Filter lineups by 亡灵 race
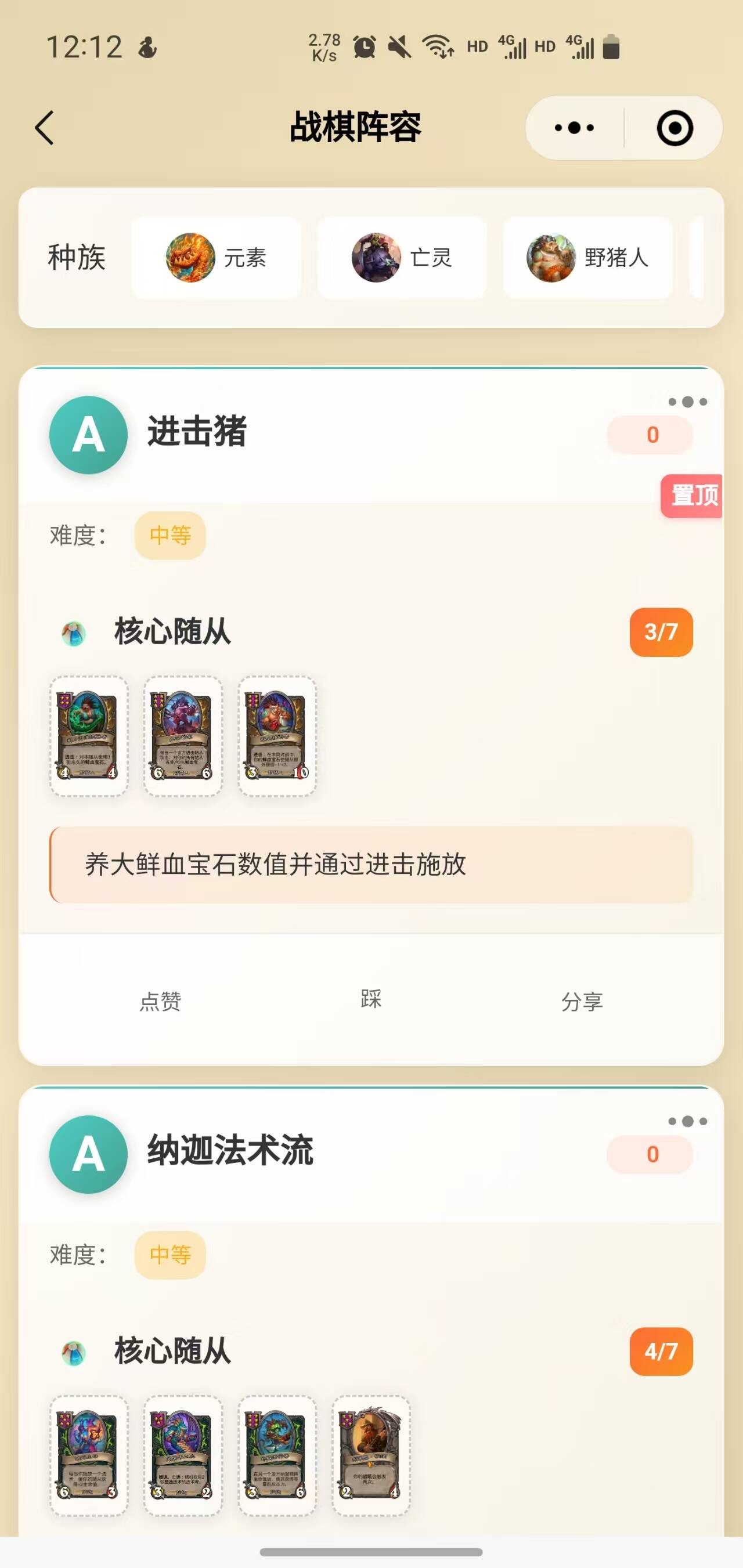 tap(401, 258)
